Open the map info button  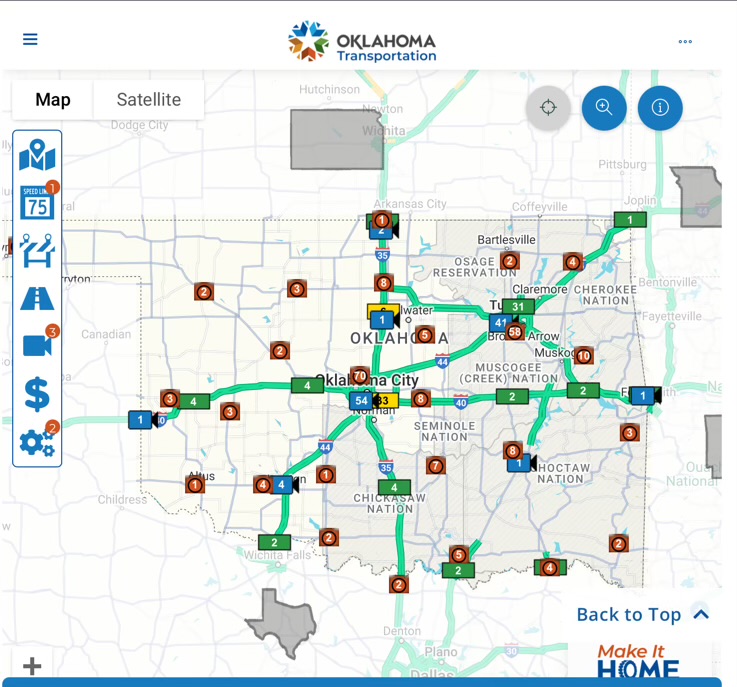(x=660, y=107)
